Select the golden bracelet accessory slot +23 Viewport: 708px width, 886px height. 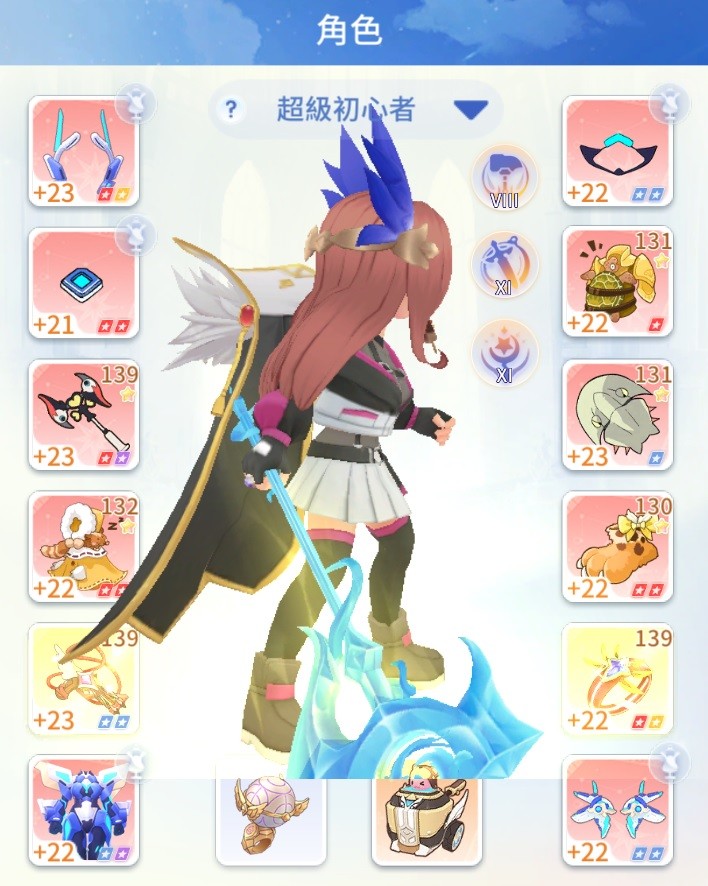pyautogui.click(x=83, y=678)
